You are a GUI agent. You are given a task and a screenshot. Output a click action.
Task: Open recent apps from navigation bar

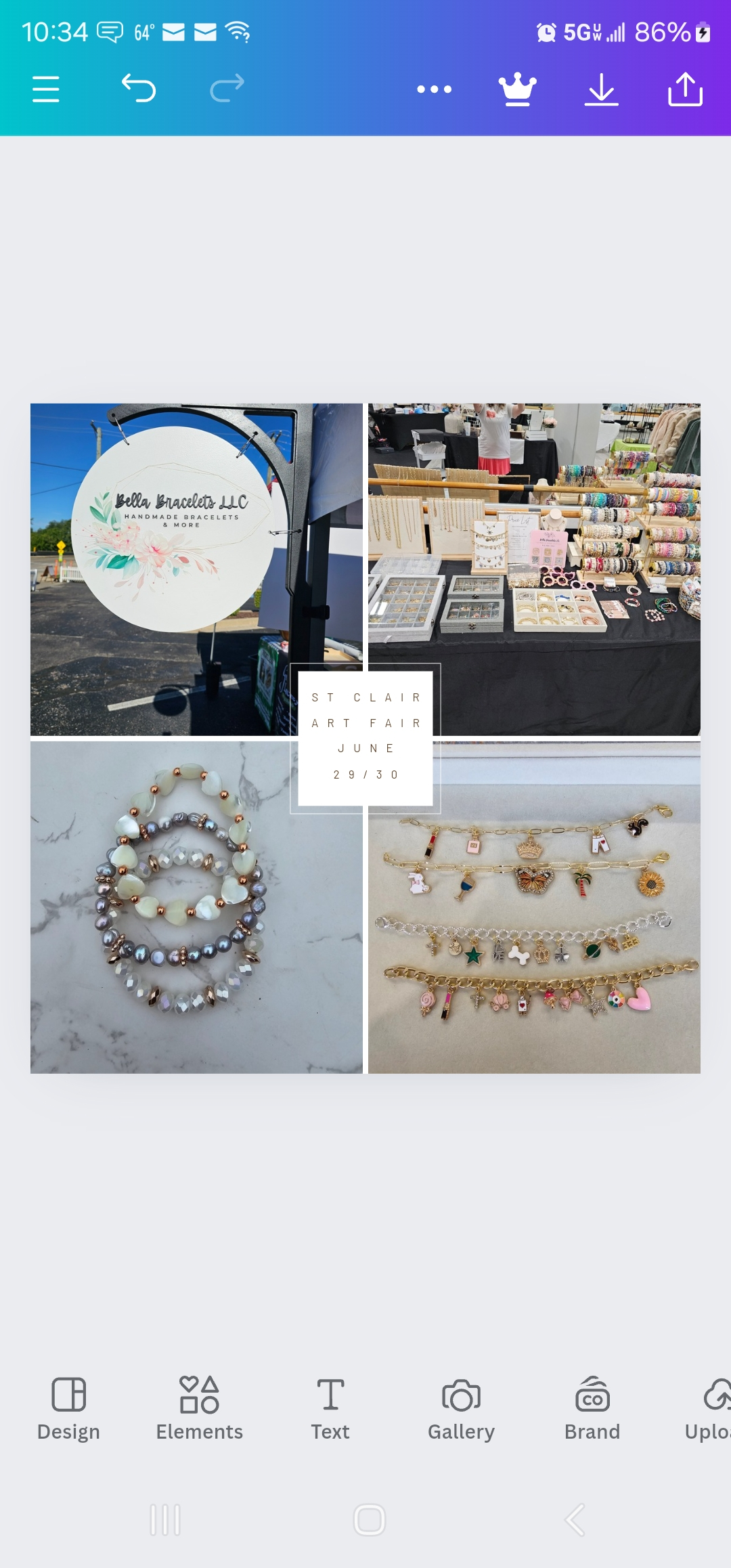click(165, 1520)
